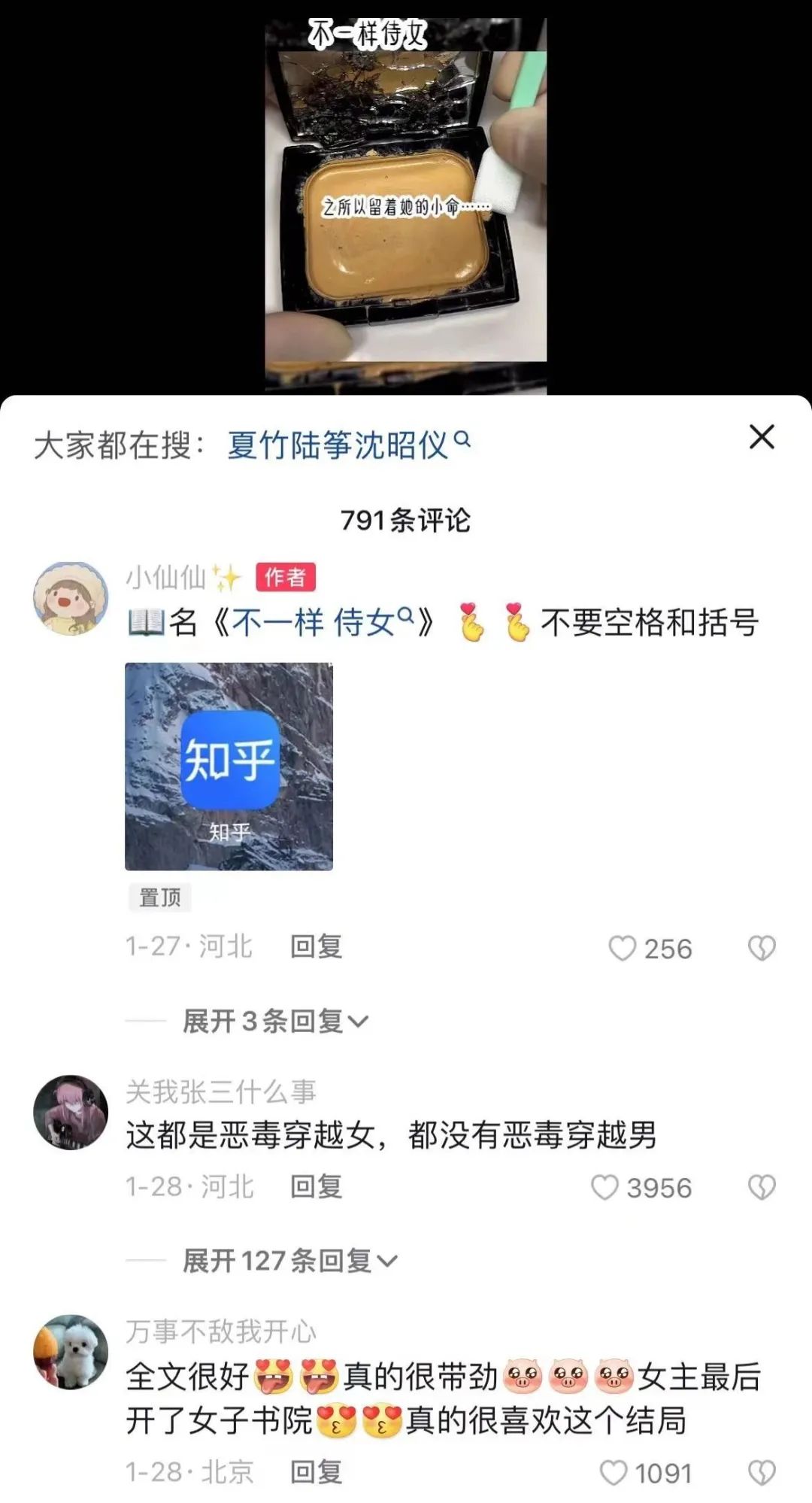Image resolution: width=812 pixels, height=1503 pixels.
Task: Expand the 127 replies thread
Action: [289, 1260]
